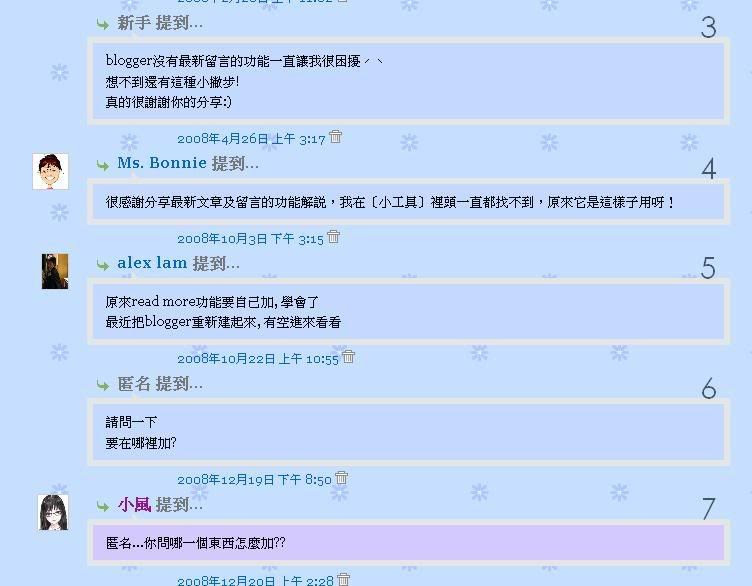The image size is (752, 586).
Task: Delete the comment dated 2008年12月20日
Action: [344, 579]
